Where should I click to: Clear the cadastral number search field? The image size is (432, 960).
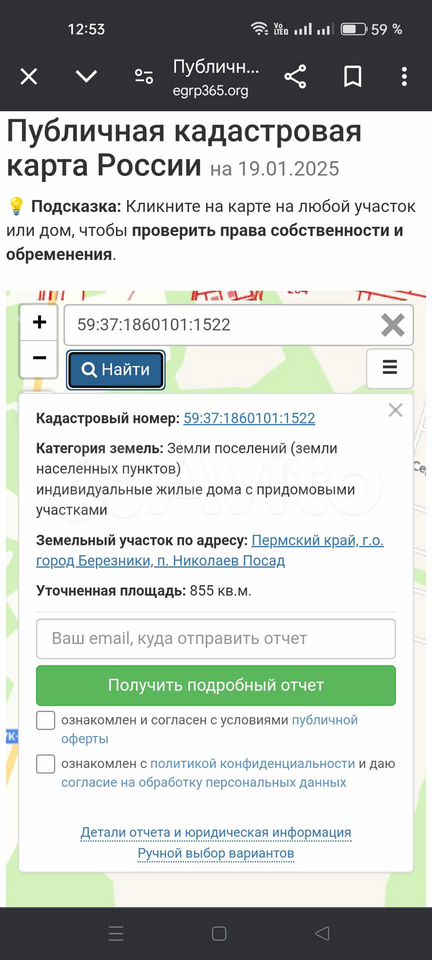click(393, 325)
